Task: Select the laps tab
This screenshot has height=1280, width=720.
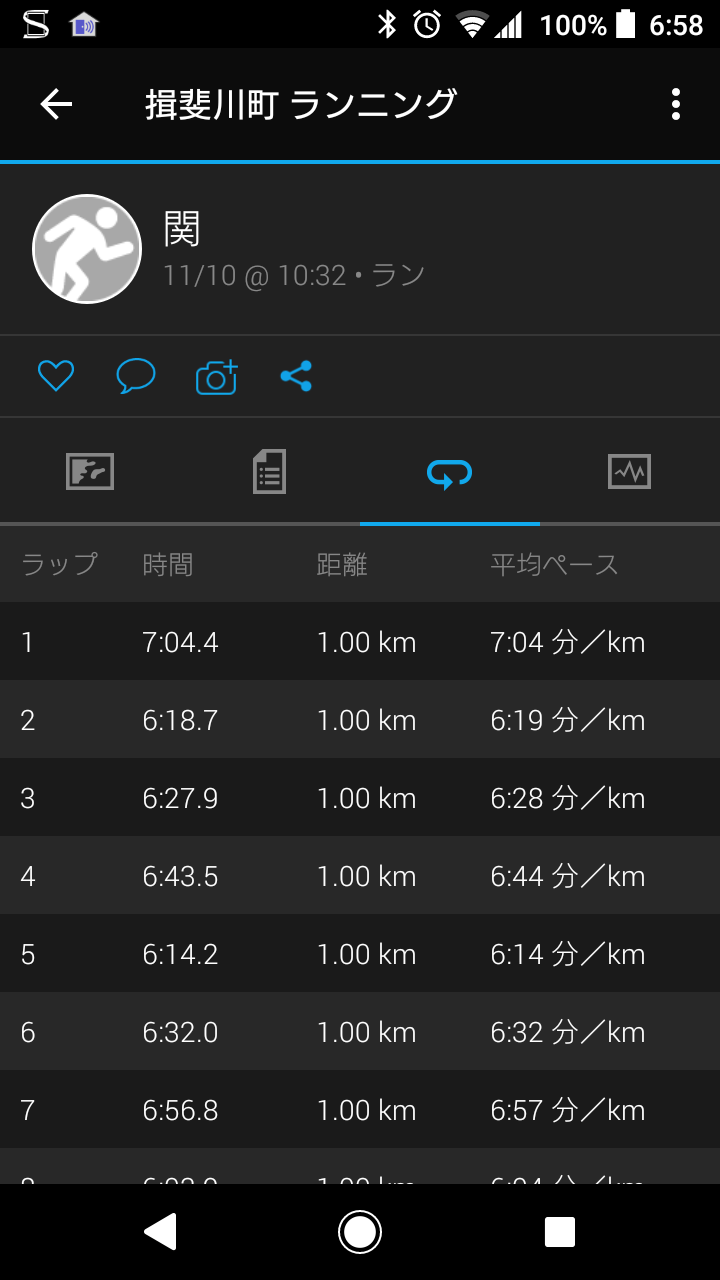Action: (x=450, y=473)
